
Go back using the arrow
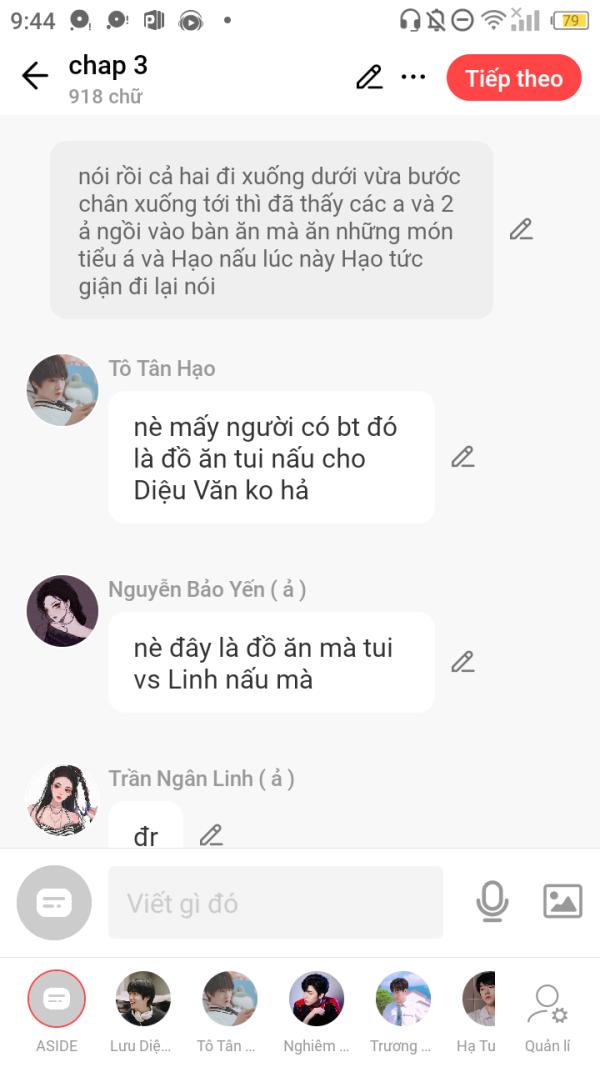click(x=35, y=76)
